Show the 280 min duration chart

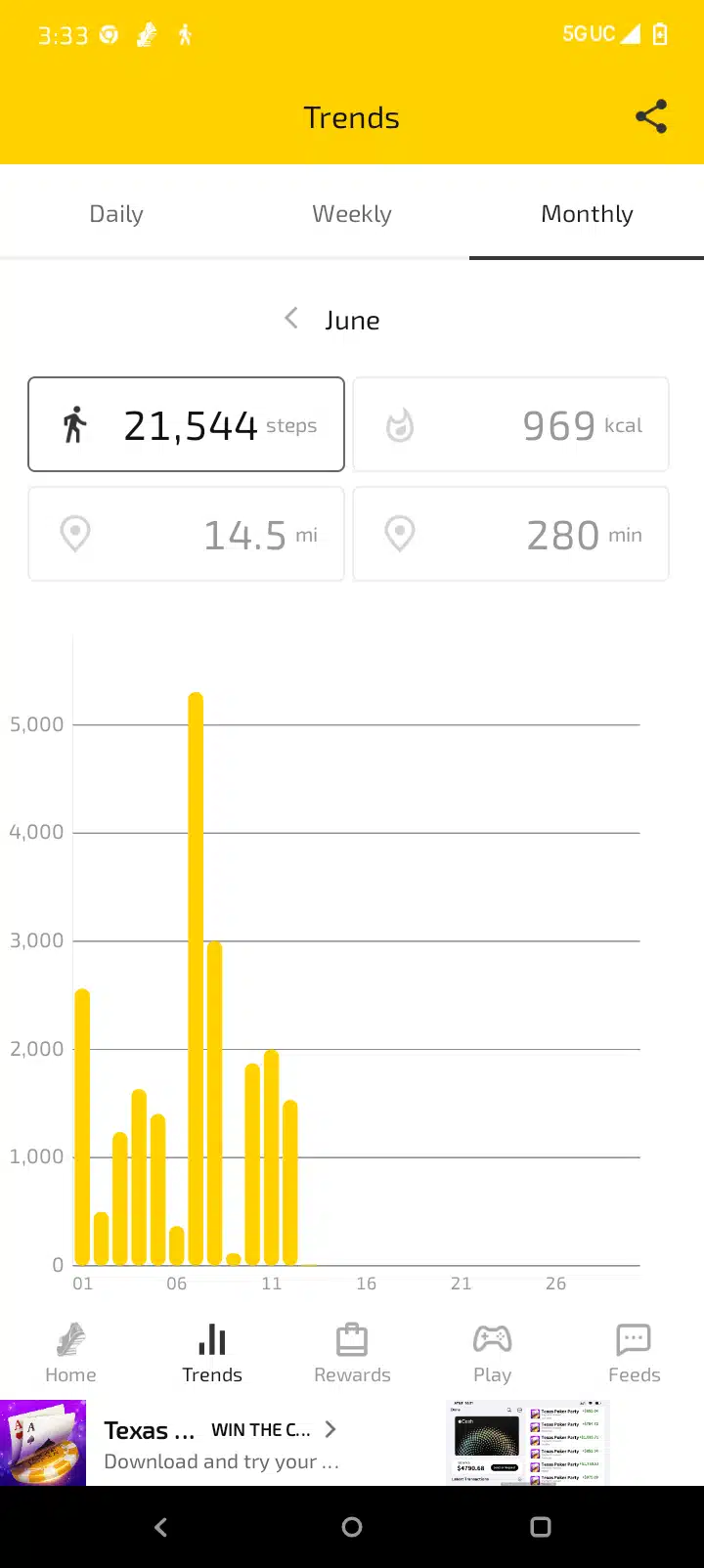pos(510,534)
